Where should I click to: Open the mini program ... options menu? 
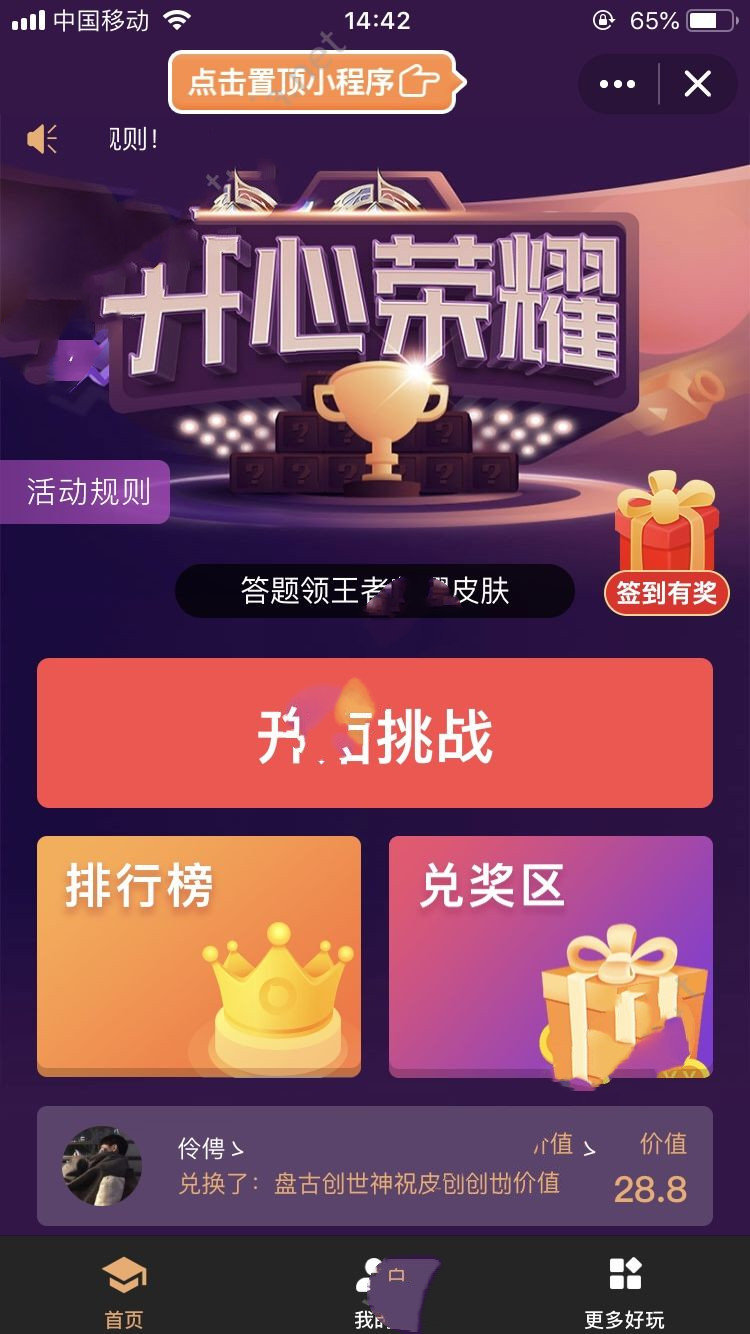point(619,84)
